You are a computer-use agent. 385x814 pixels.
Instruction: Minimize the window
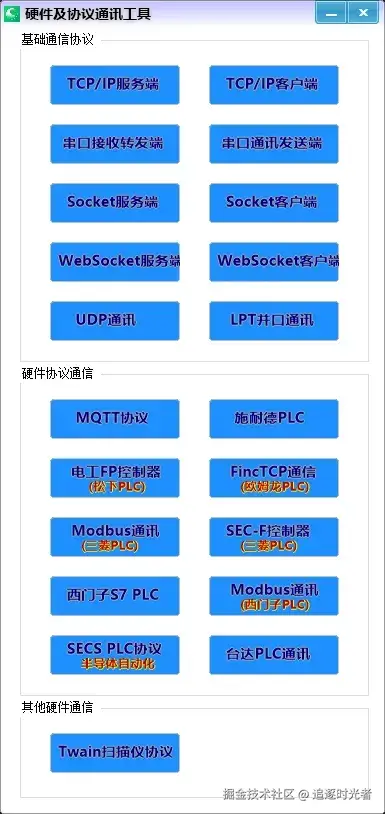coord(331,13)
